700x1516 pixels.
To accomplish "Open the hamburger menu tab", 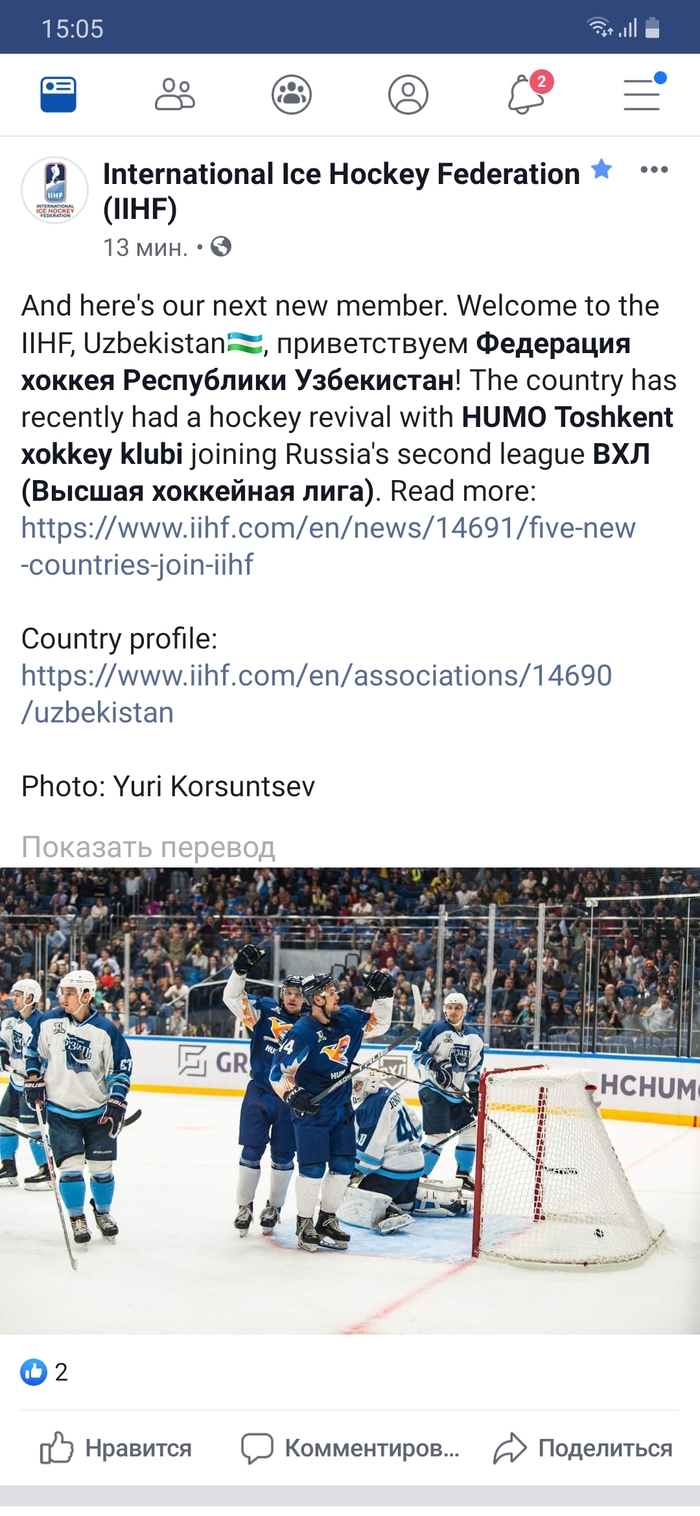I will pyautogui.click(x=642, y=94).
